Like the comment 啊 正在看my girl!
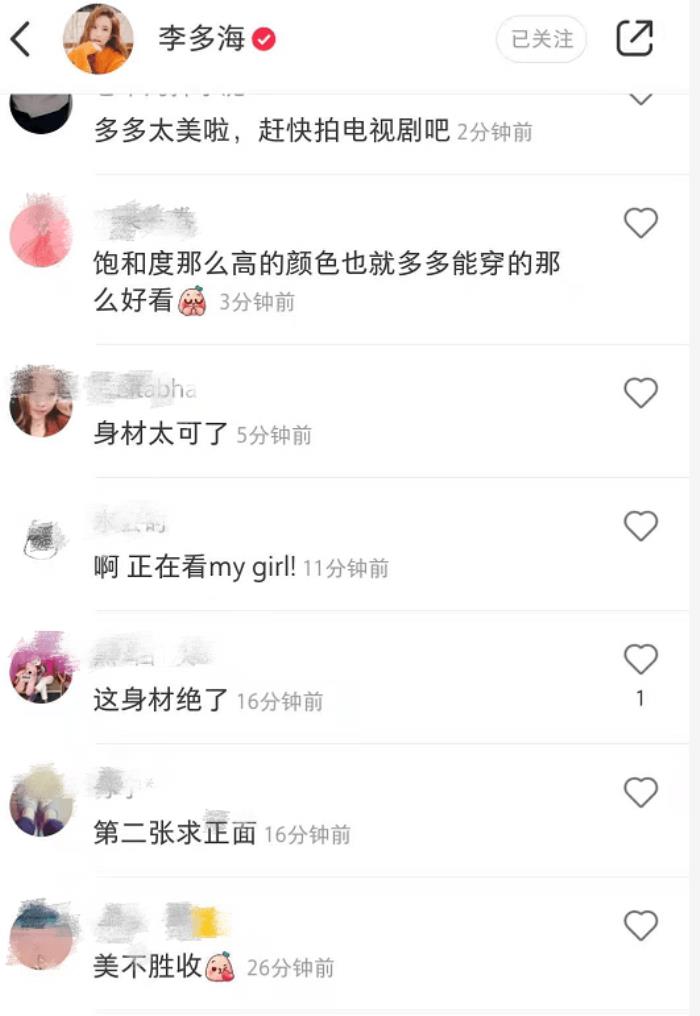The height and width of the screenshot is (1016, 700). point(640,526)
